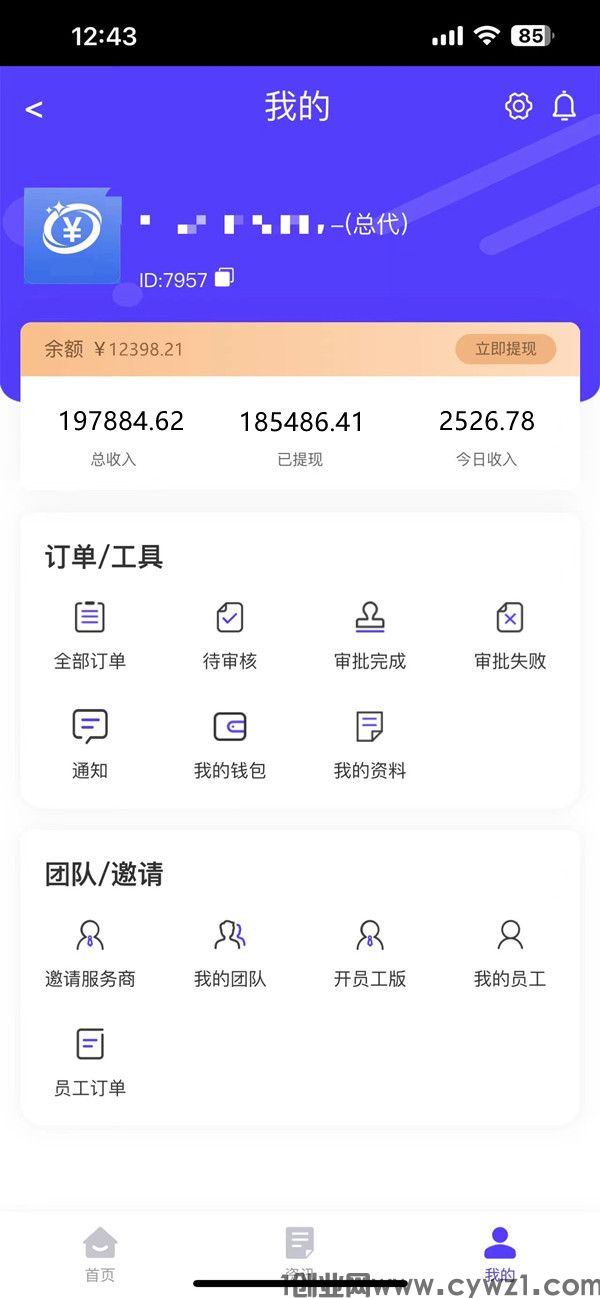
Task: Go back using the top-left arrow
Action: tap(34, 109)
